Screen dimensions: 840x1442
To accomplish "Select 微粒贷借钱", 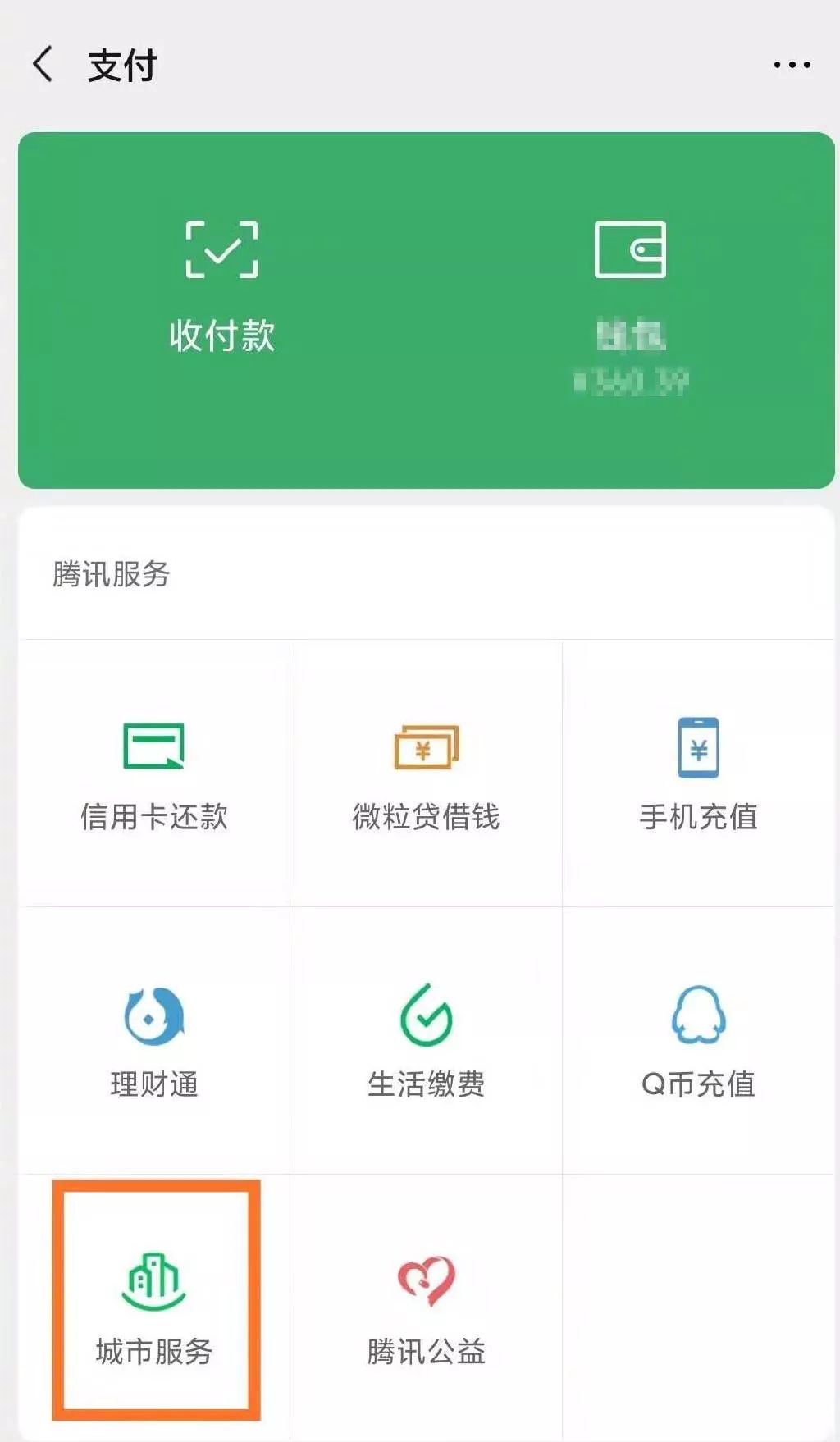I will (426, 775).
